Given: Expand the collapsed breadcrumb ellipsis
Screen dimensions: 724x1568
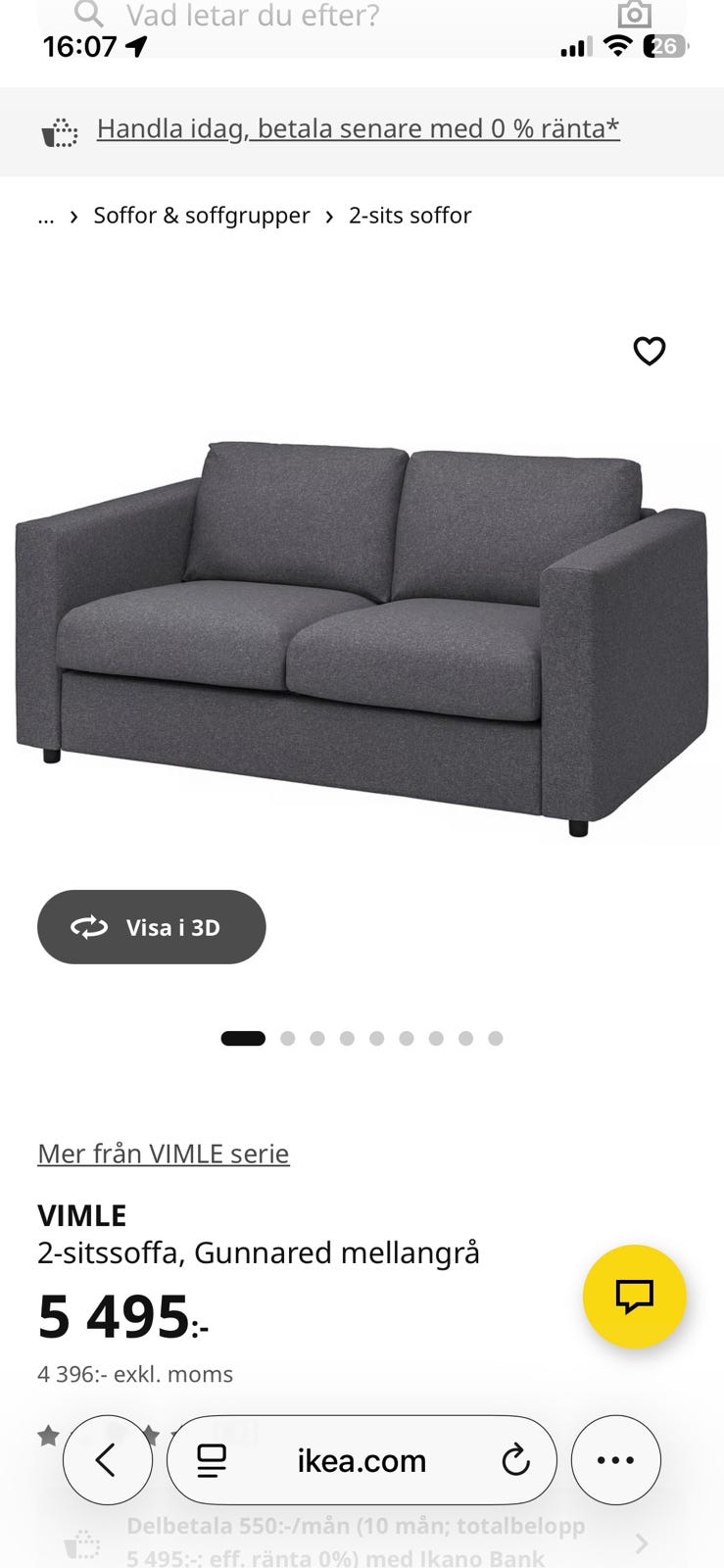Looking at the screenshot, I should [46, 217].
